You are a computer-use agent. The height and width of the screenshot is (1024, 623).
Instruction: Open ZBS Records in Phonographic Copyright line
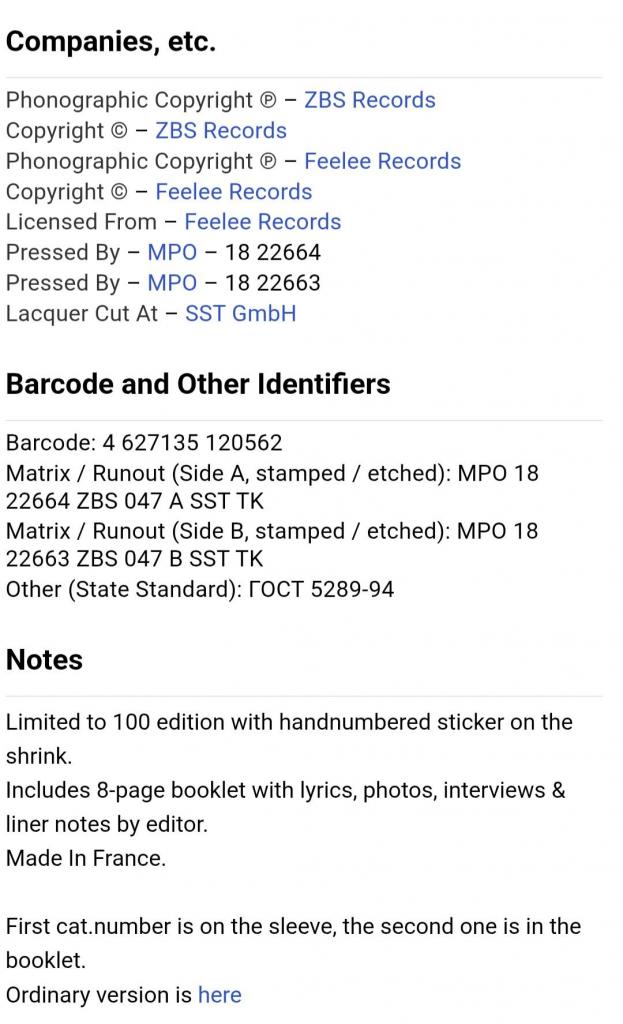(x=370, y=100)
